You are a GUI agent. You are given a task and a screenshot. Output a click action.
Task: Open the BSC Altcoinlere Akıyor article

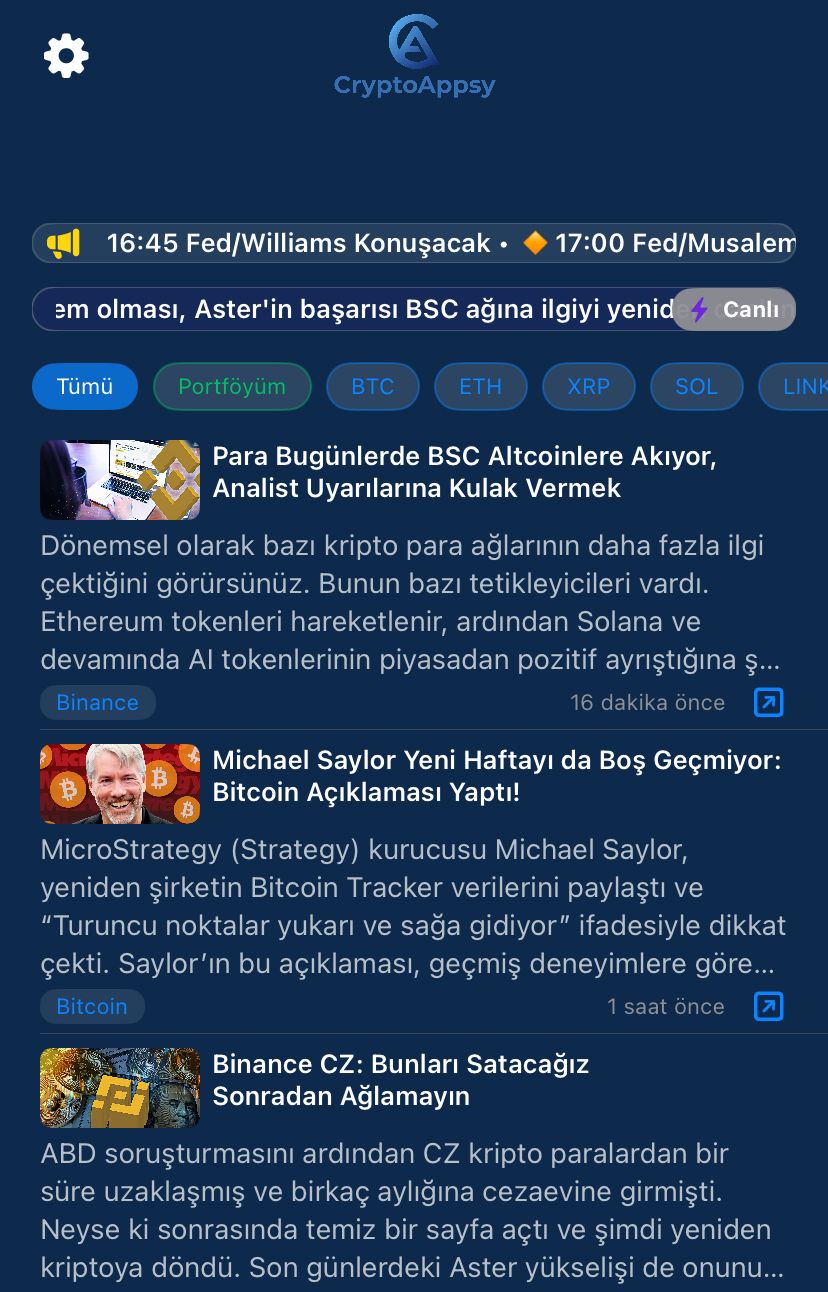pos(464,473)
